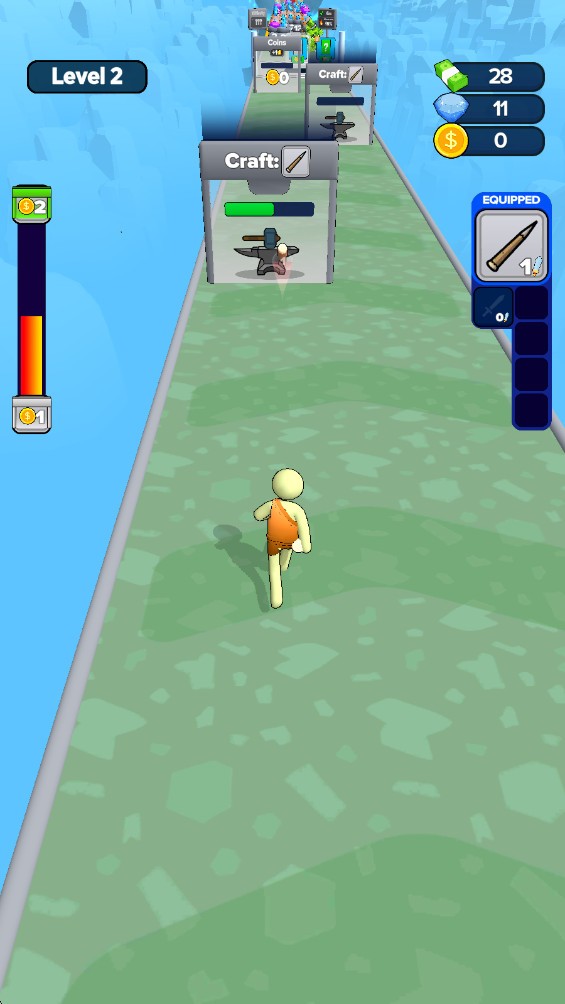Viewport: 565px width, 1004px height.
Task: Tap the locked sword inventory slot
Action: (493, 307)
